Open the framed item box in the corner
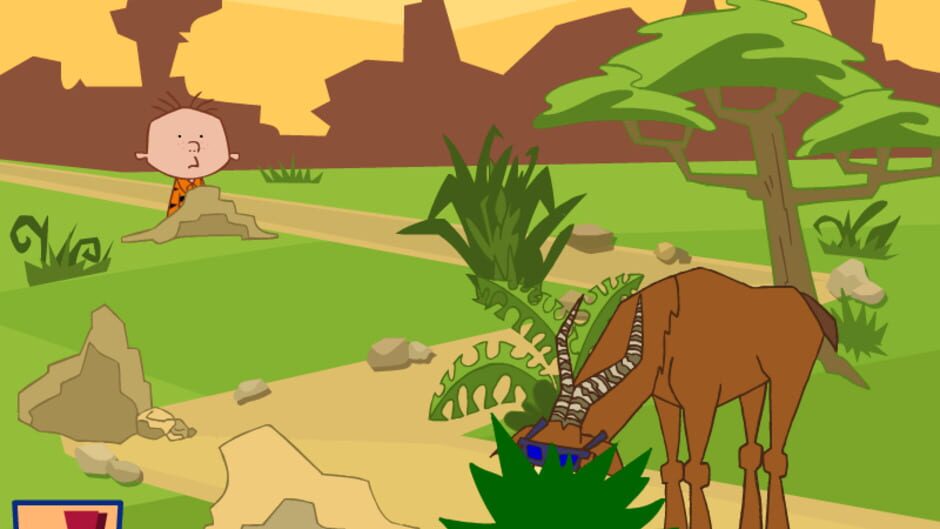Viewport: 940px width, 529px height. point(67,515)
